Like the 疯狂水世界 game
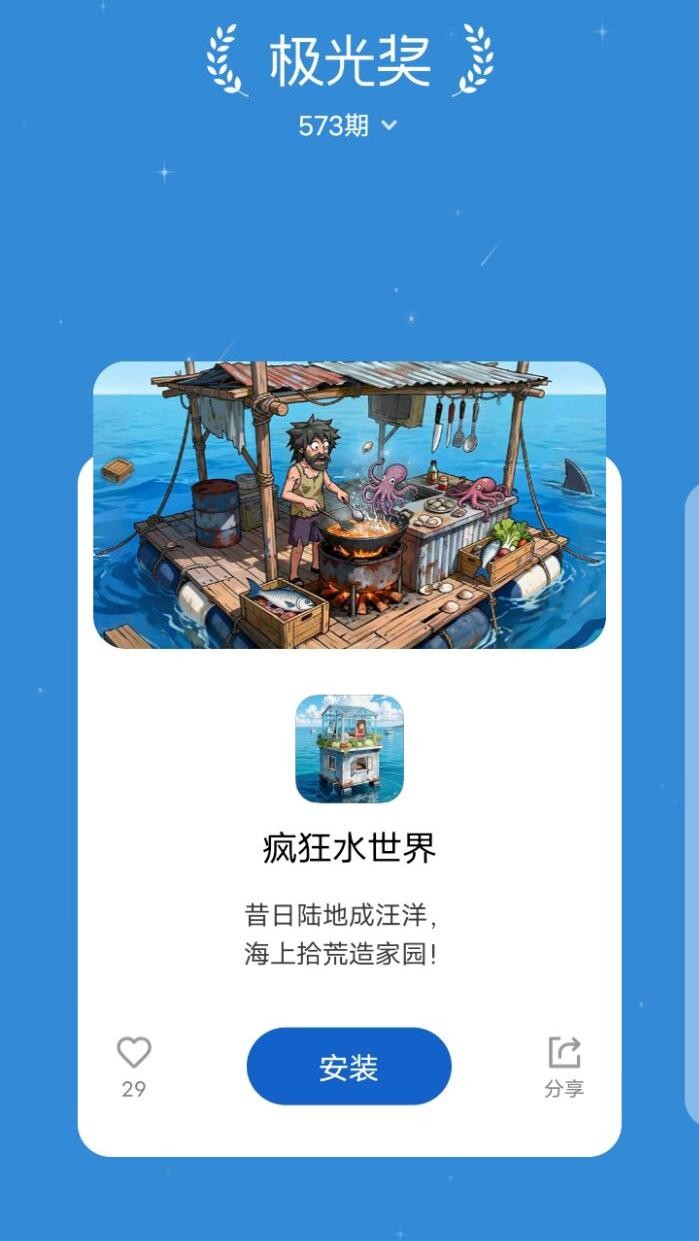Screen dimensions: 699x1241 134,1053
